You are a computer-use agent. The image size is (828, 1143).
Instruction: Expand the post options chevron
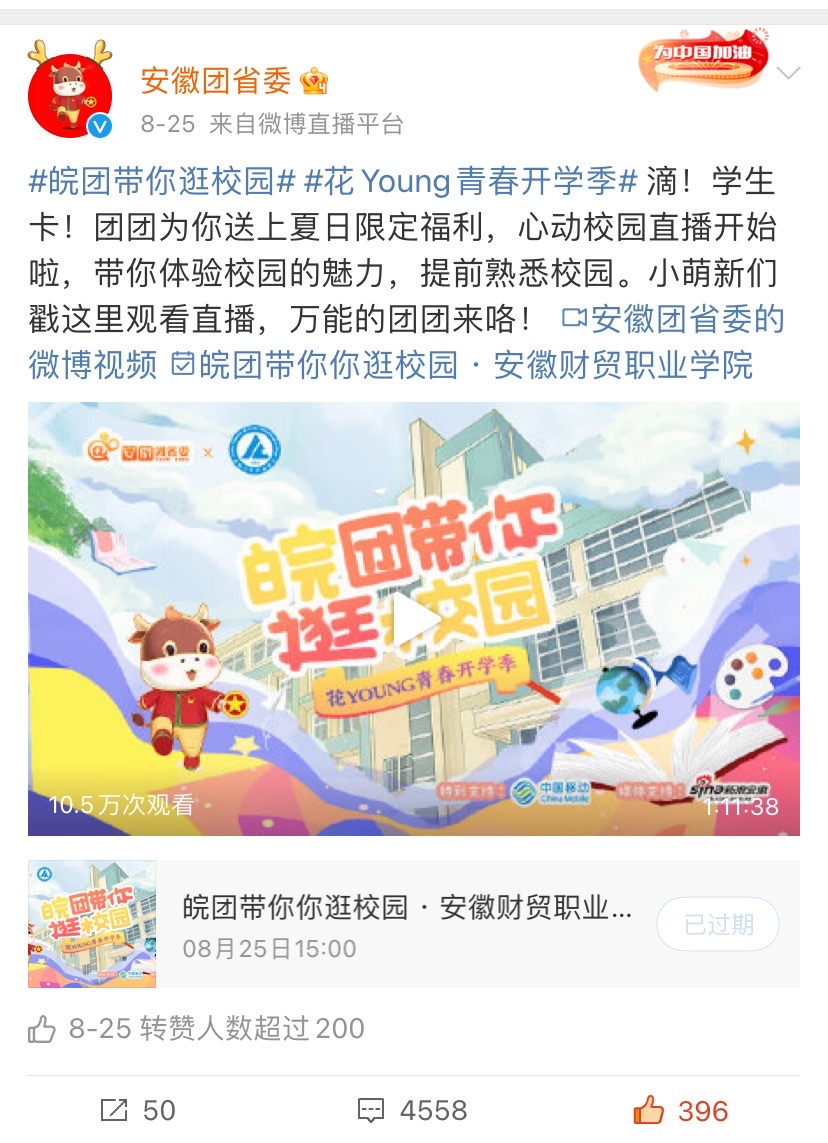(789, 73)
